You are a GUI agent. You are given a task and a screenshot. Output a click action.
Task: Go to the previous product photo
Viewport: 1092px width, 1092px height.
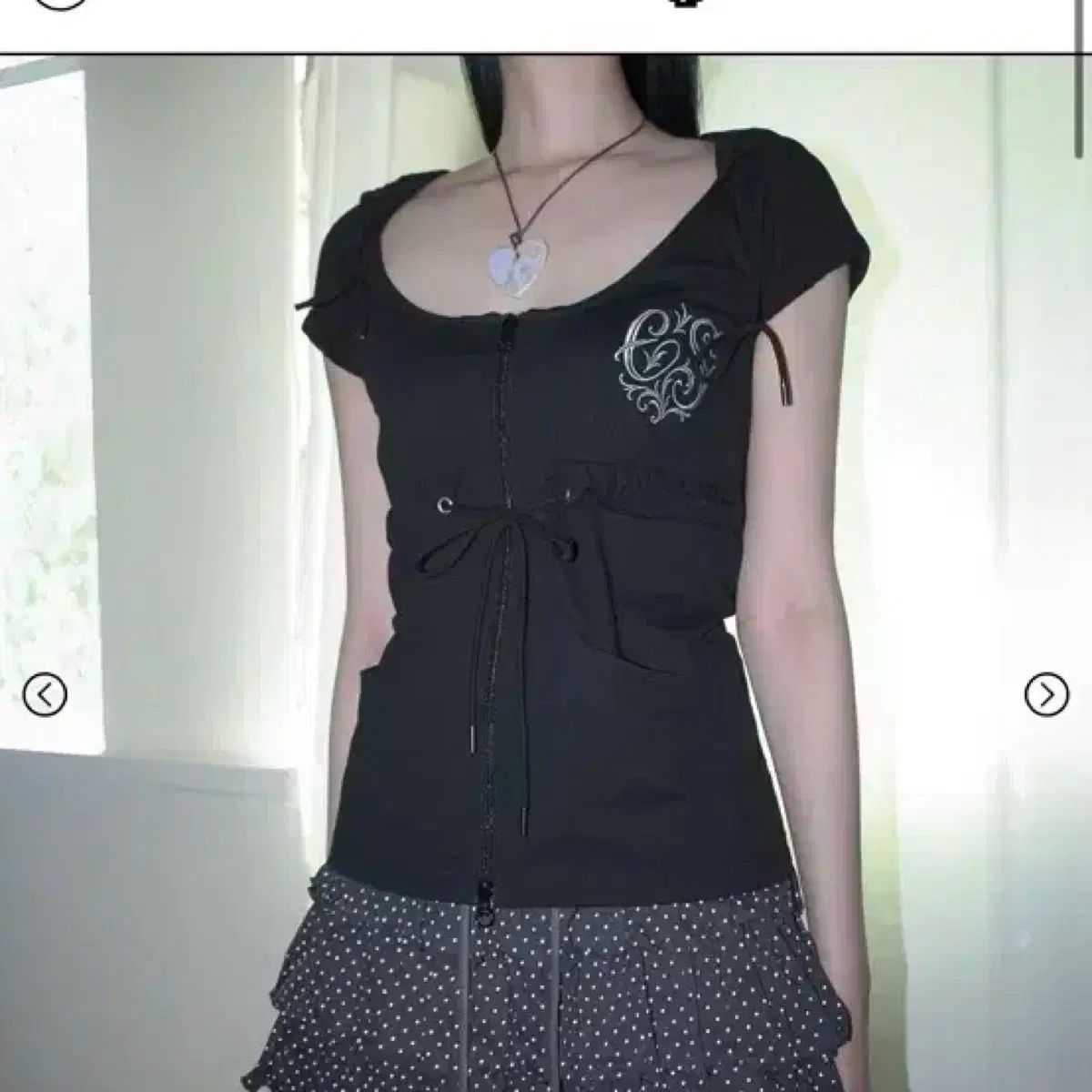(x=45, y=696)
